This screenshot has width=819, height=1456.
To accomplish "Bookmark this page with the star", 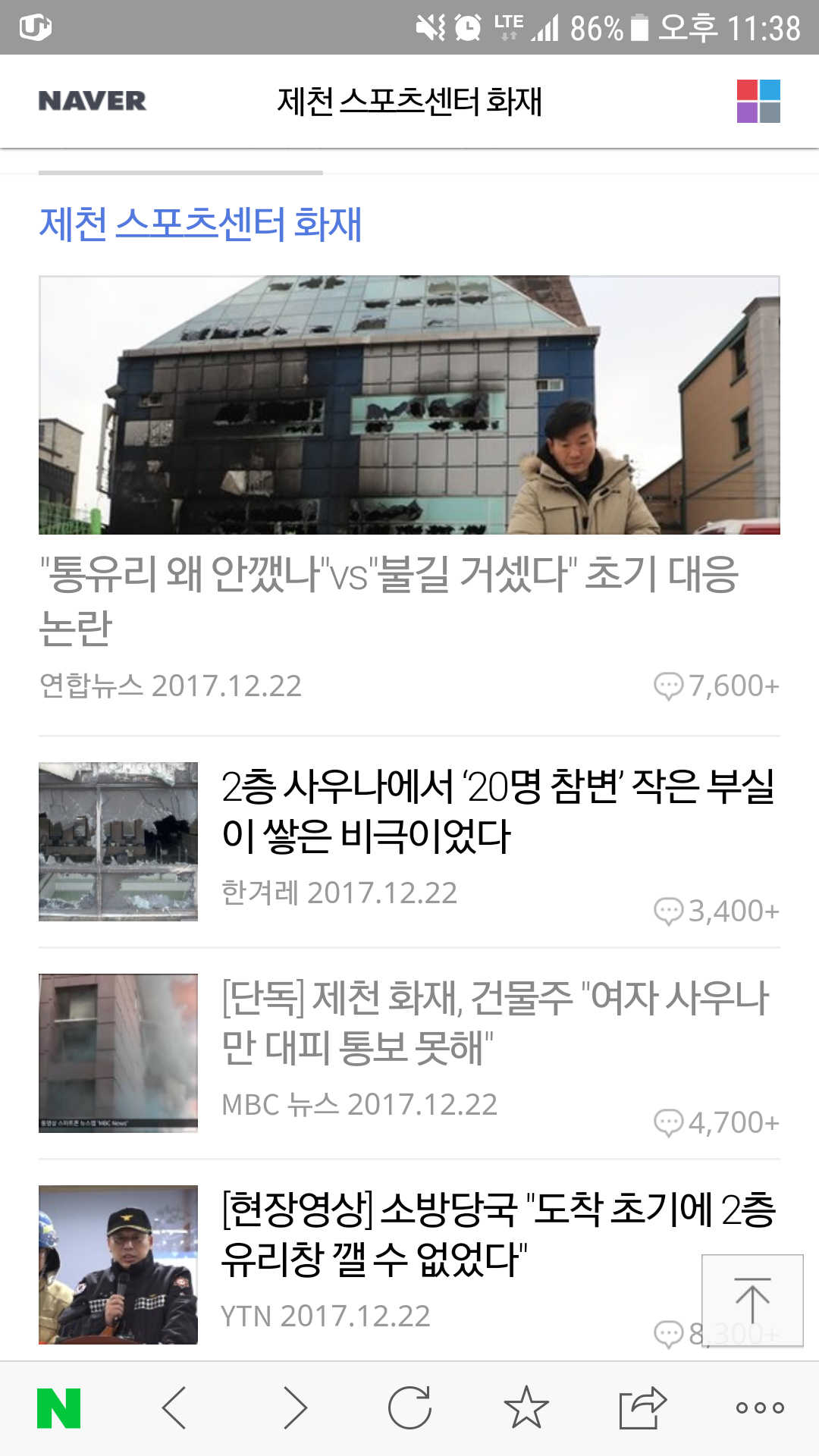I will pos(526,1408).
